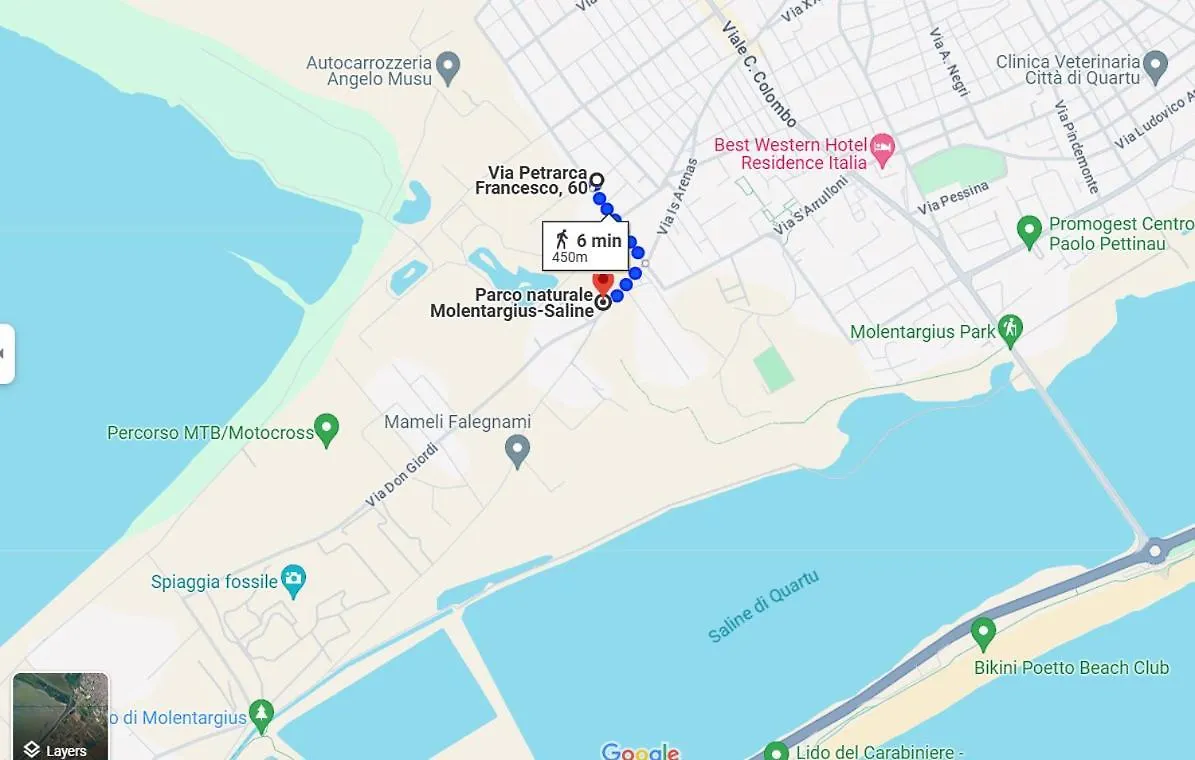Open the Mameli Falegnami place pin
The height and width of the screenshot is (760, 1195).
517,449
